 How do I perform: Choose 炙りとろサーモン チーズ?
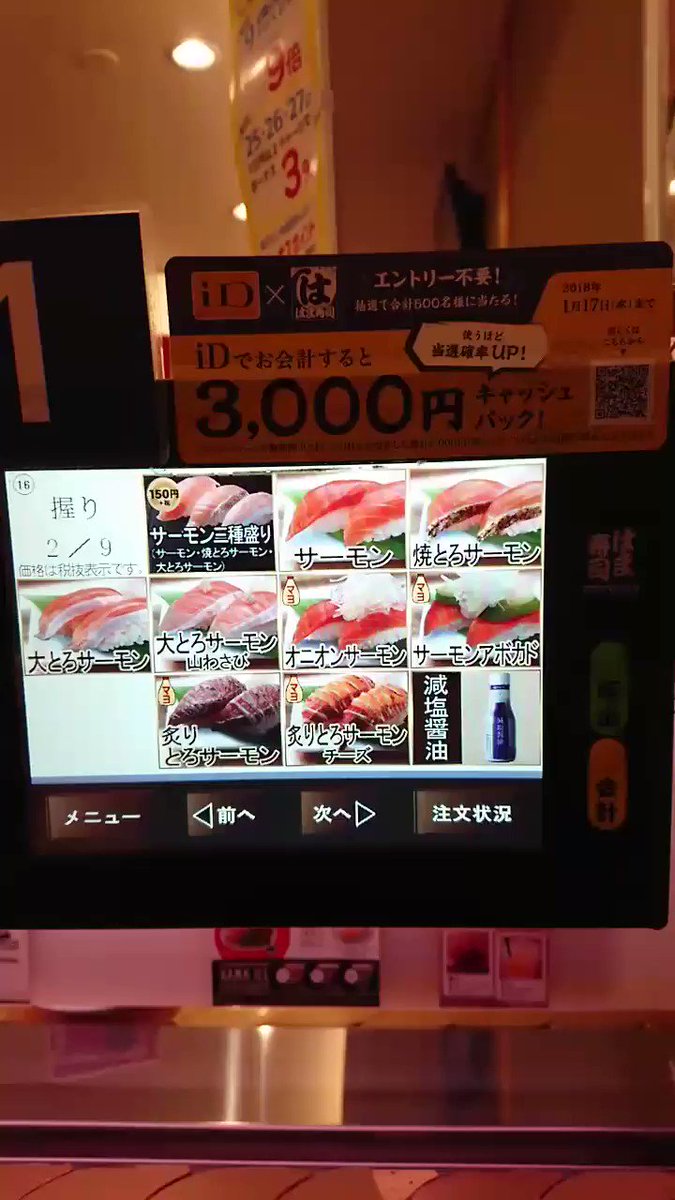pos(346,719)
